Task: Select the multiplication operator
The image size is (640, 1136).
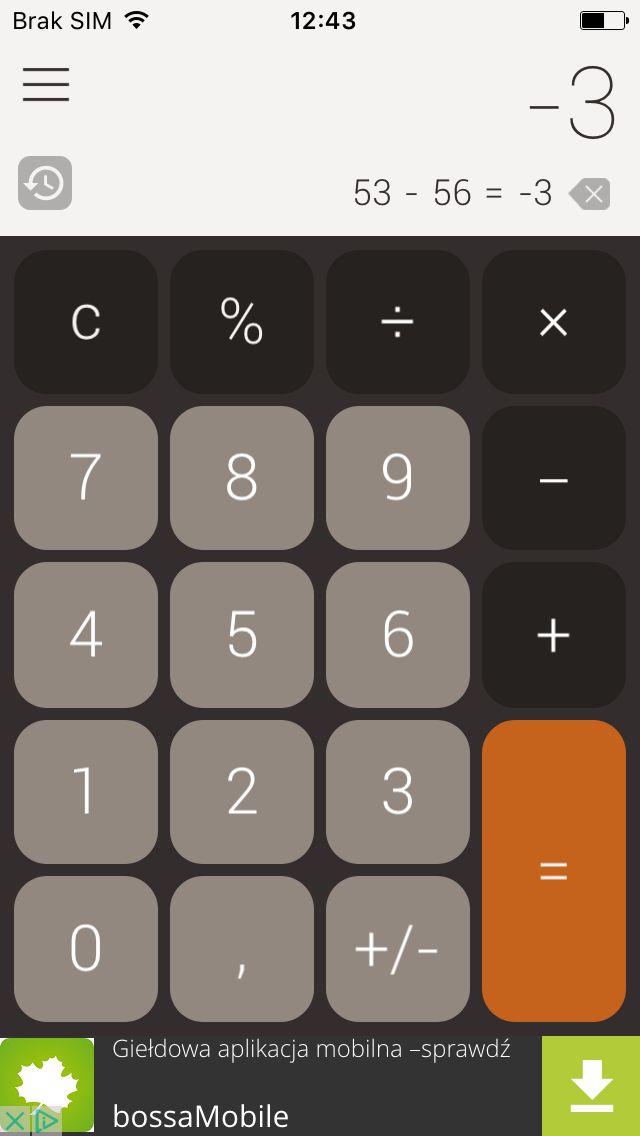Action: [x=554, y=322]
